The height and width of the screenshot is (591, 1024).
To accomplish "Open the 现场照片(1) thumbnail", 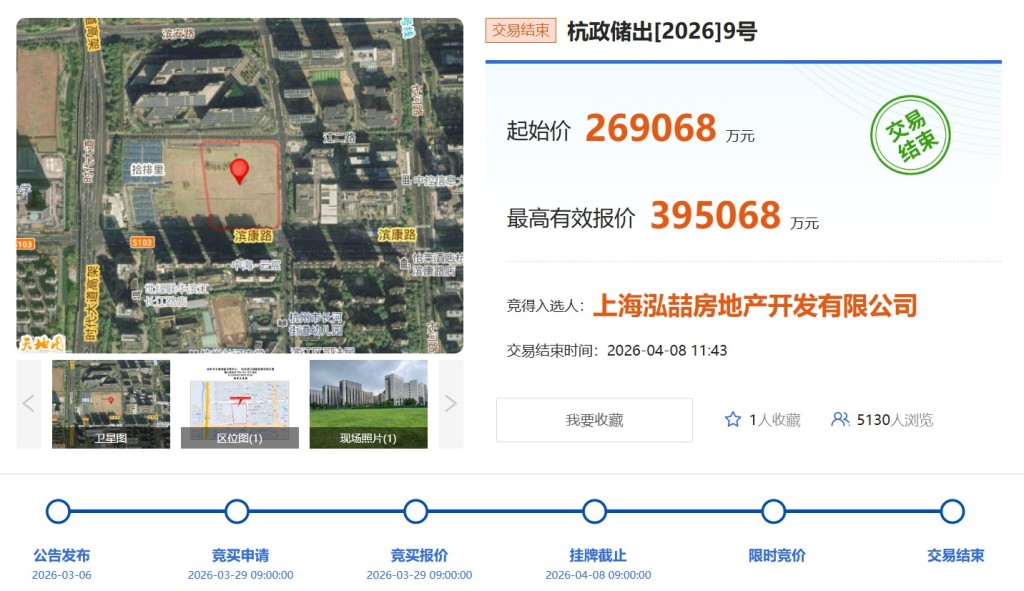I will pos(368,403).
